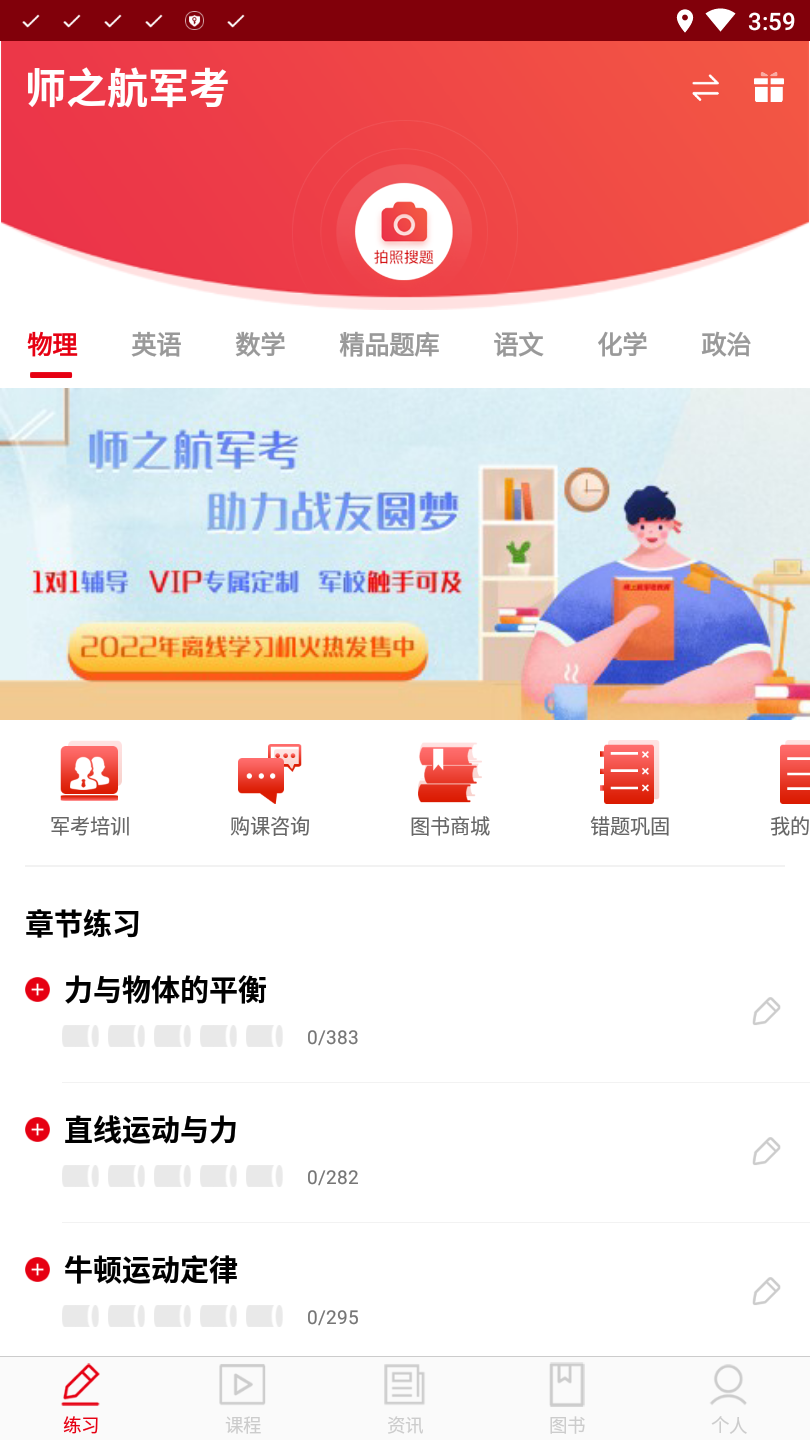Open the 资讯 bottom tab
This screenshot has width=810, height=1440.
click(405, 1398)
